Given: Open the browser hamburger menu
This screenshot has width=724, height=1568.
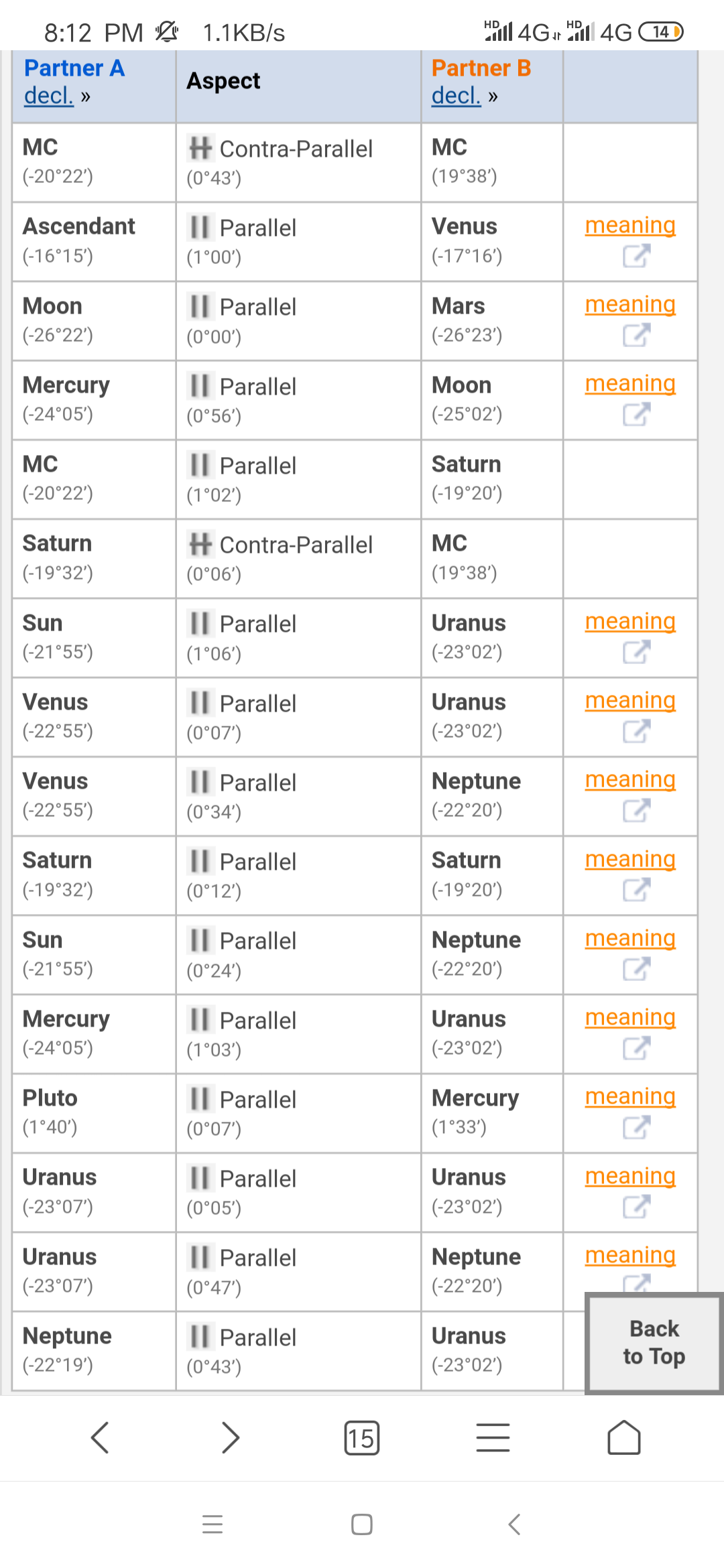Looking at the screenshot, I should [x=493, y=1438].
